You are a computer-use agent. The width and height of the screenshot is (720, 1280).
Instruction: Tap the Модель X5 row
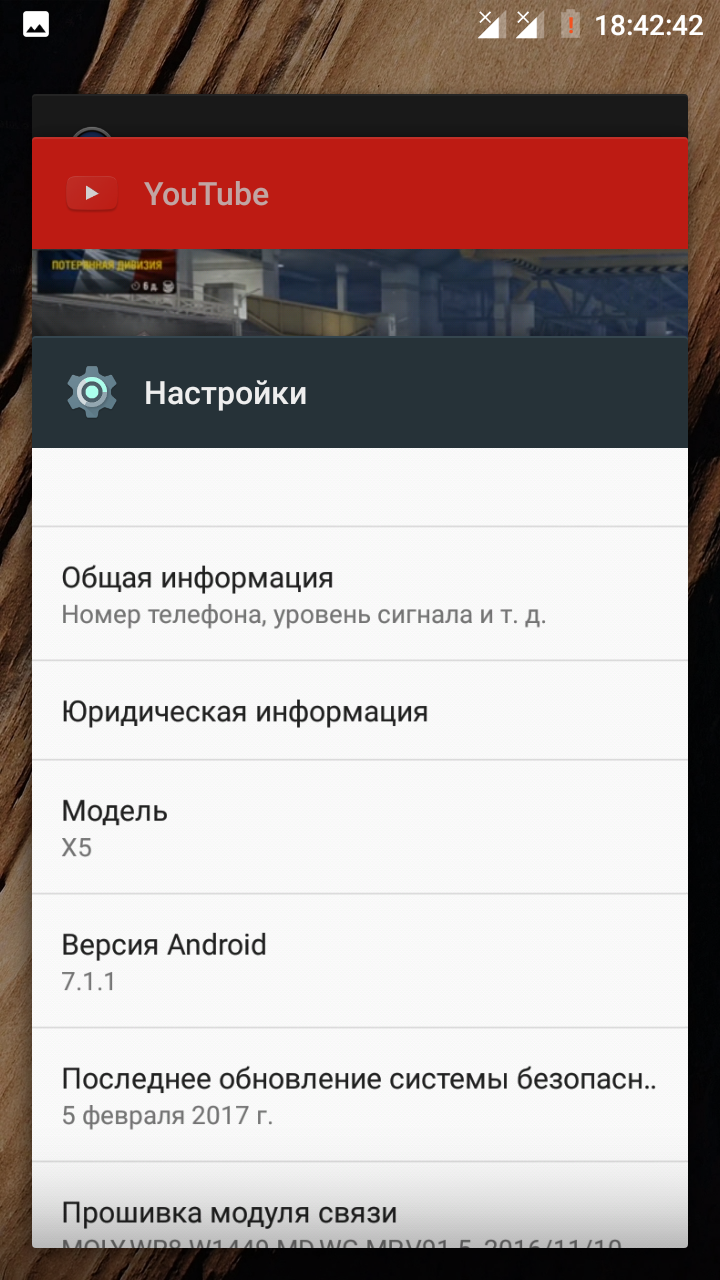tap(360, 827)
